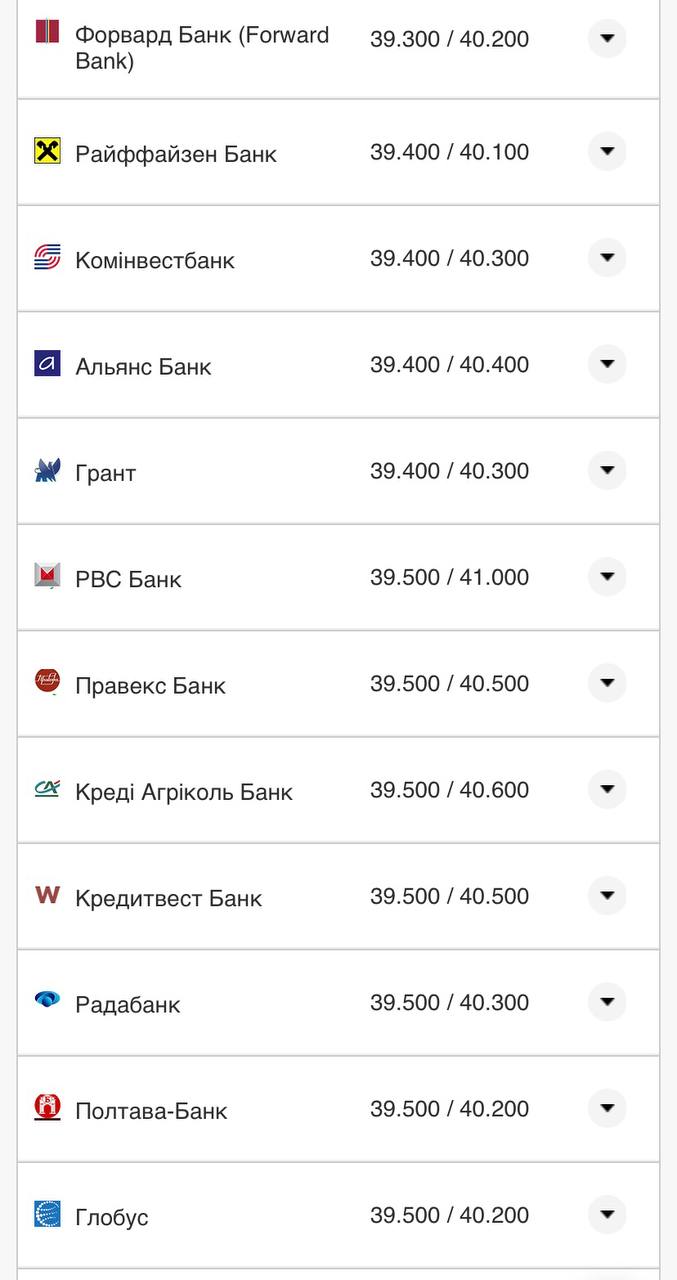This screenshot has height=1280, width=677.
Task: Tap the arrow next to Правекс Банк
Action: pos(606,683)
